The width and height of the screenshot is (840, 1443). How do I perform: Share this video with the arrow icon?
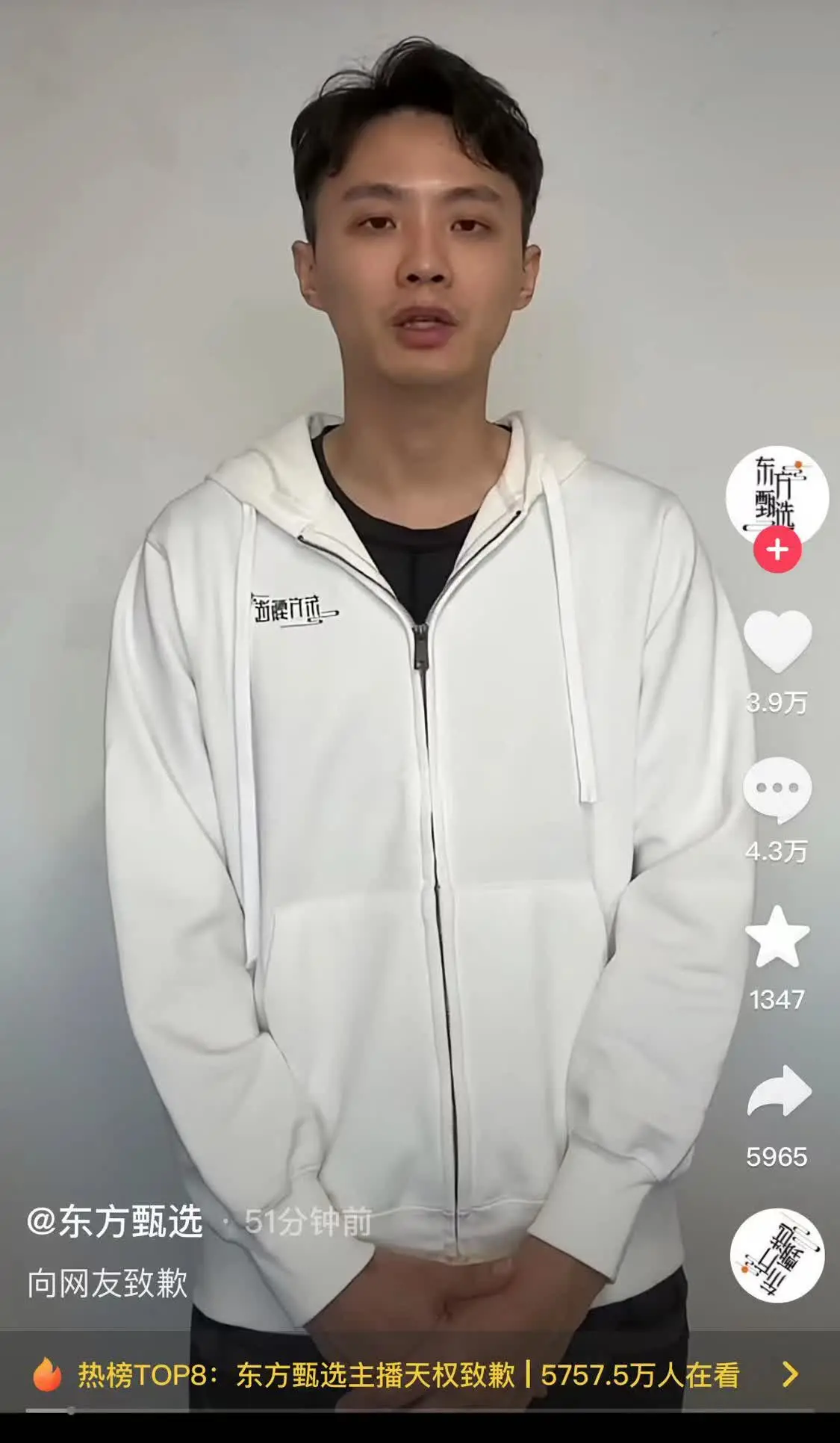pos(778,1092)
